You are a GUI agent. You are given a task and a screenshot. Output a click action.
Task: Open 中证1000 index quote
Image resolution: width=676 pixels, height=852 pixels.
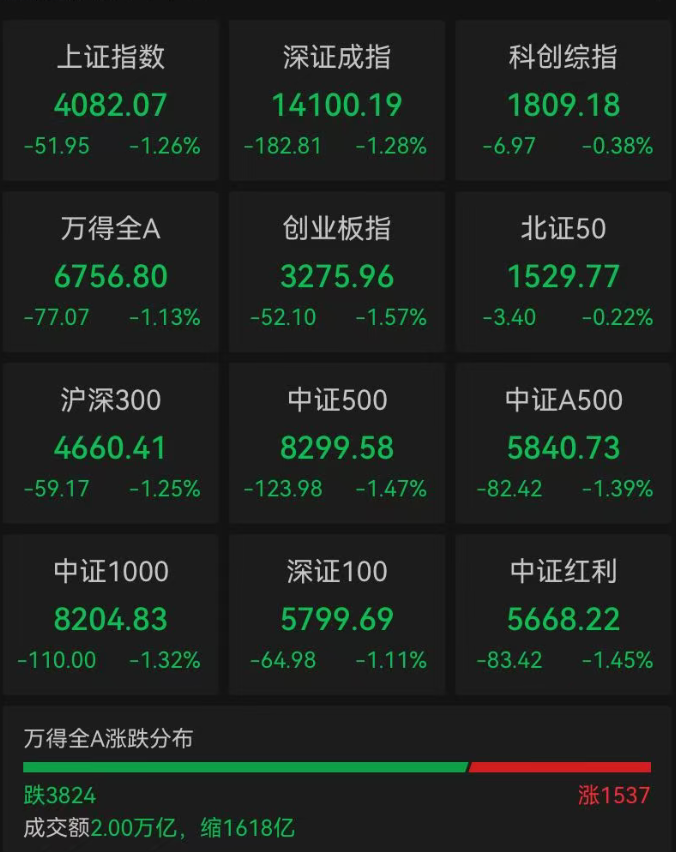click(111, 615)
